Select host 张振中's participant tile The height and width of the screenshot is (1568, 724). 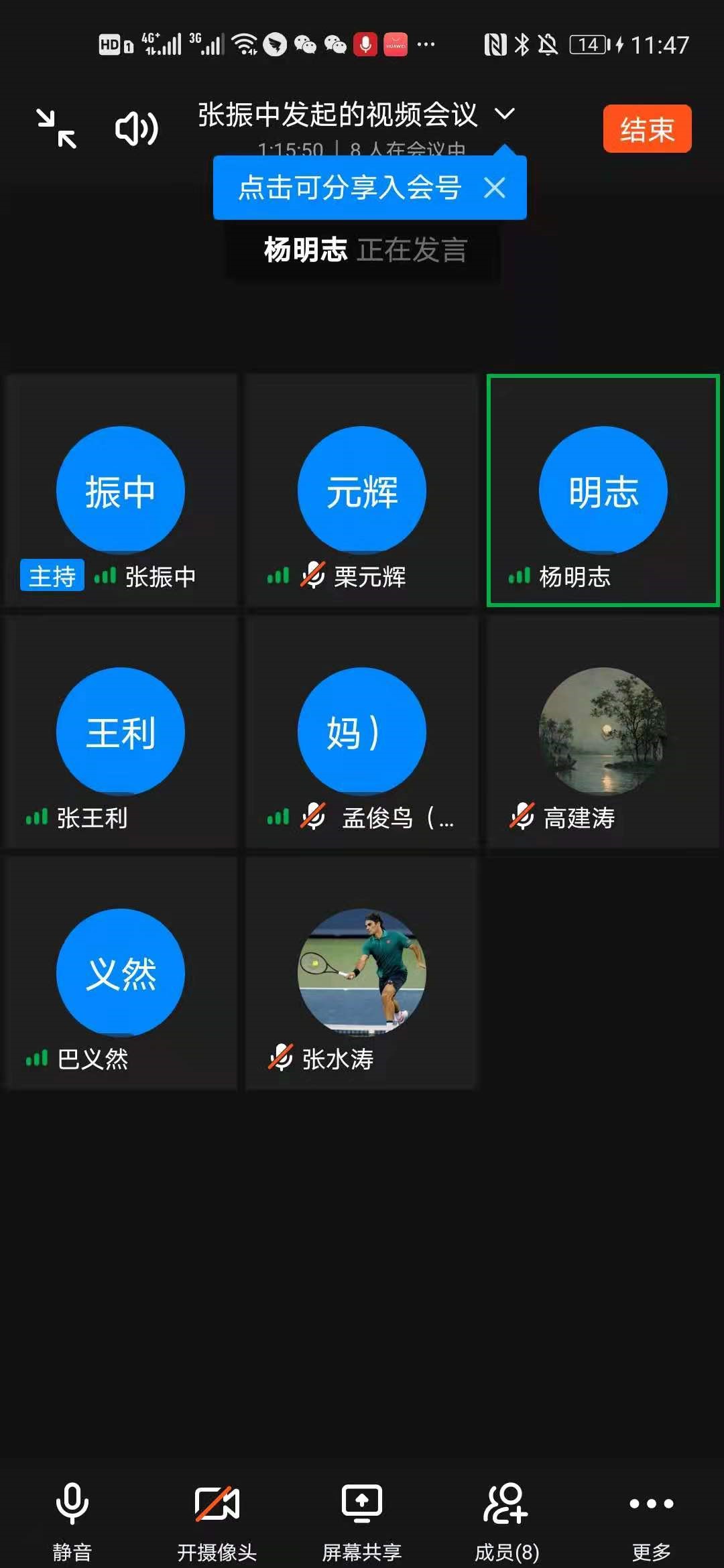click(121, 491)
